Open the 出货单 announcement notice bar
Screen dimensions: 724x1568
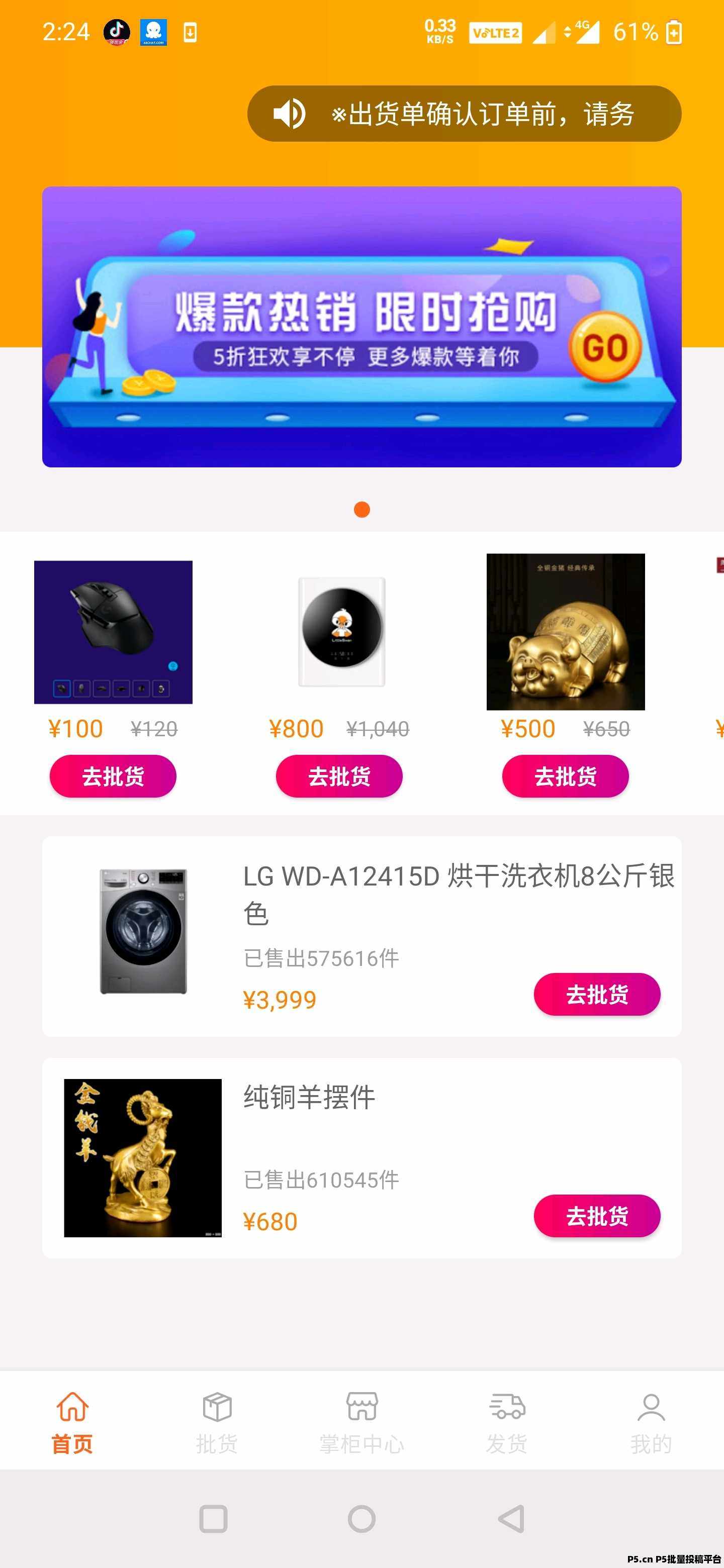464,114
